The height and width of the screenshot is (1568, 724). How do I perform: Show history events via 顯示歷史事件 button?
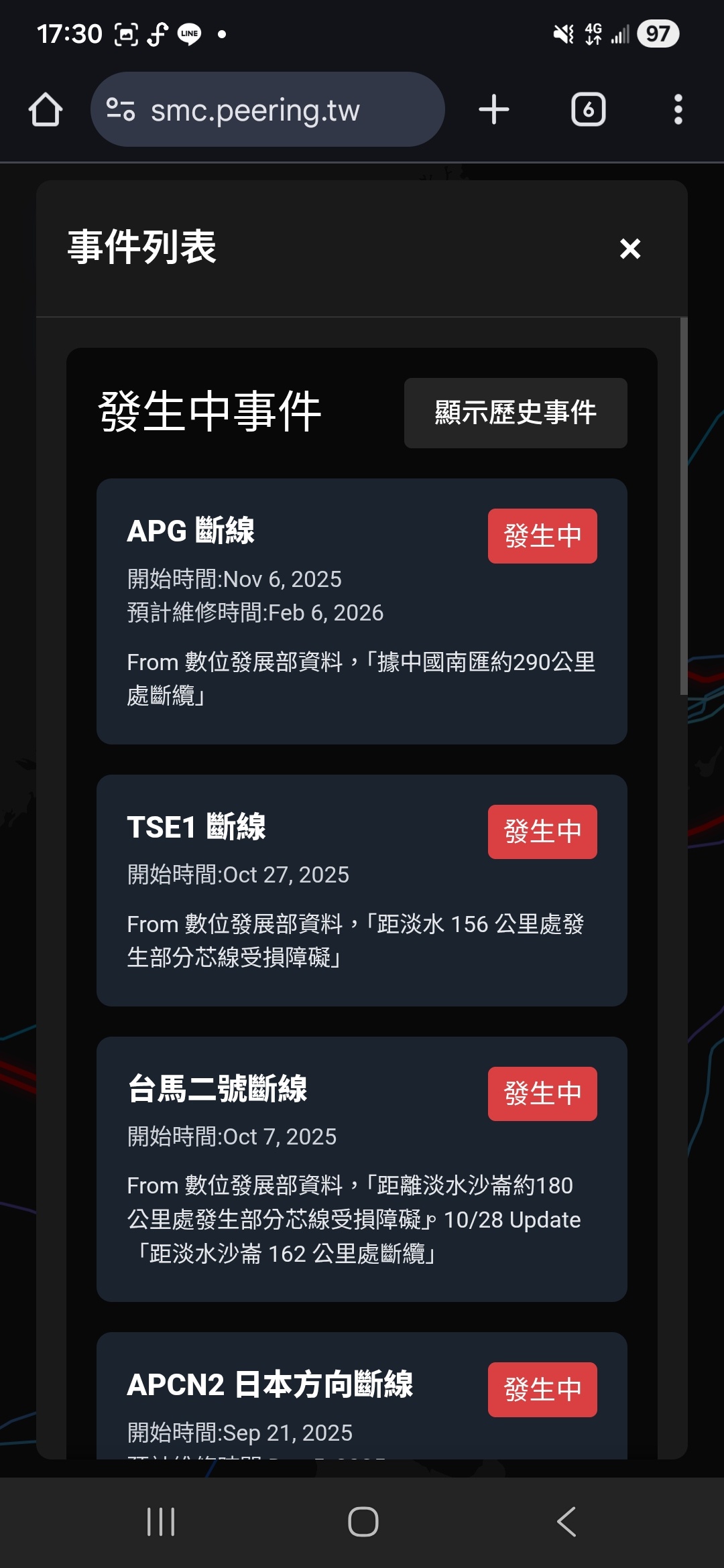click(515, 413)
